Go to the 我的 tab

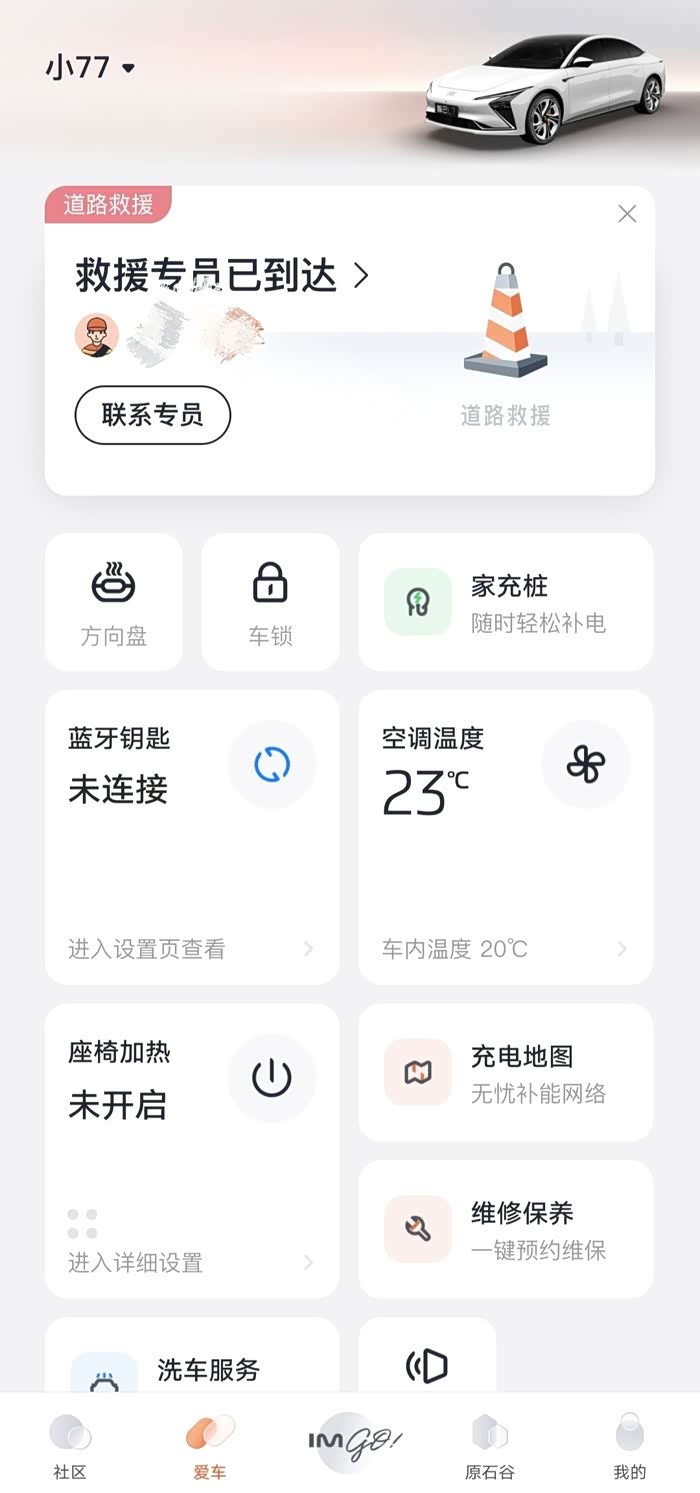[x=630, y=1446]
